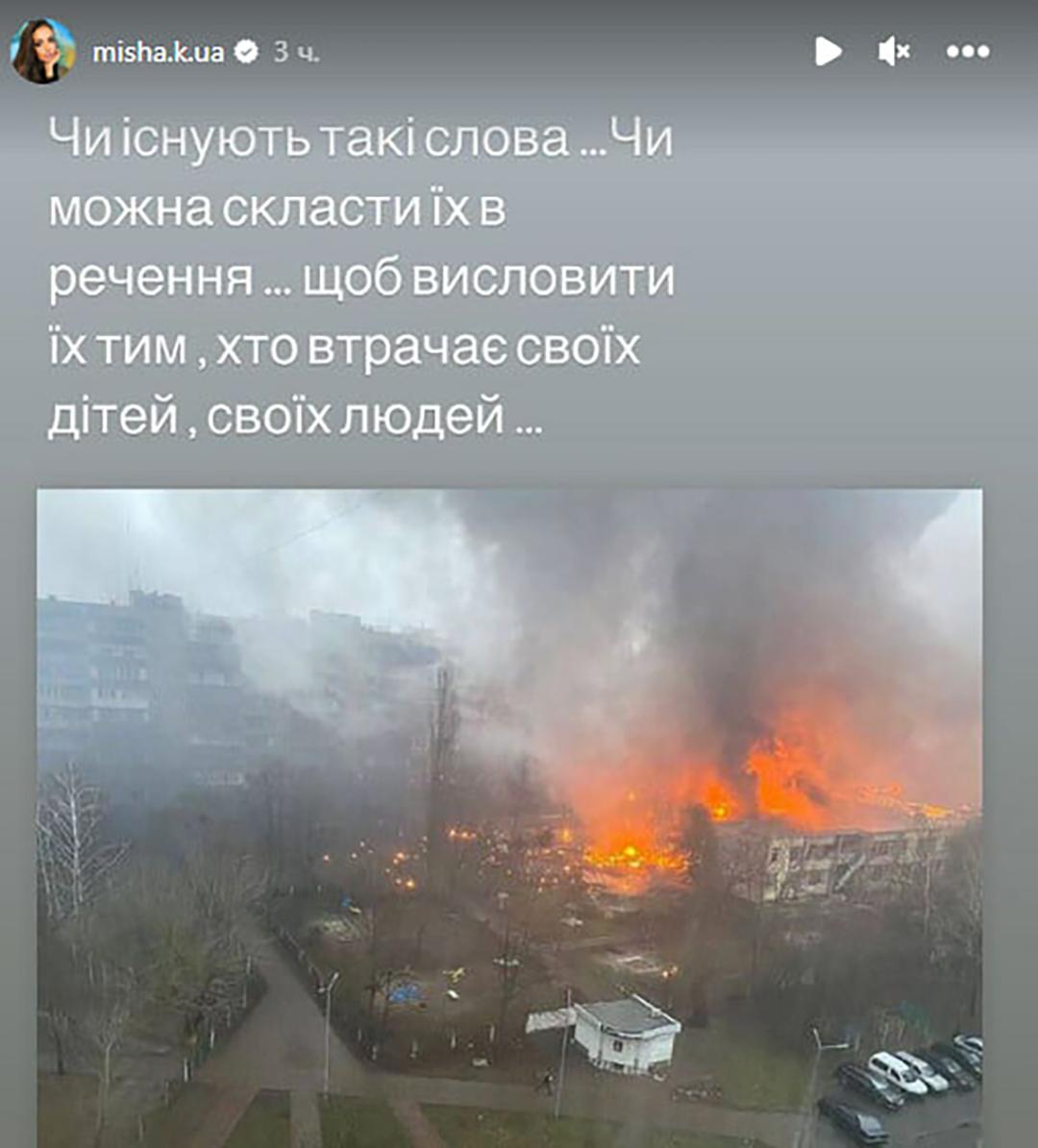Open misha.k.ua profile avatar

(43, 51)
